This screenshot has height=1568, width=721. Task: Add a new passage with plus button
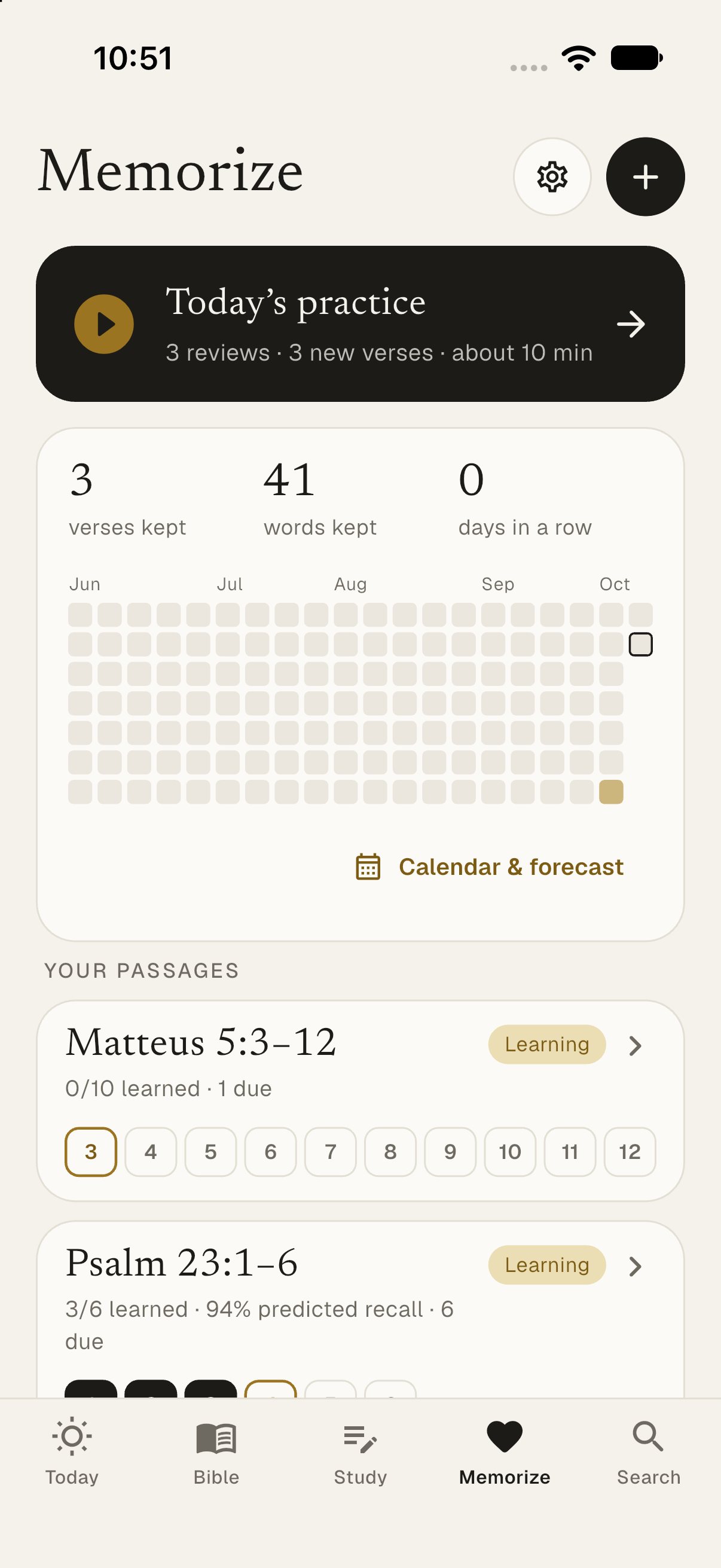click(645, 176)
